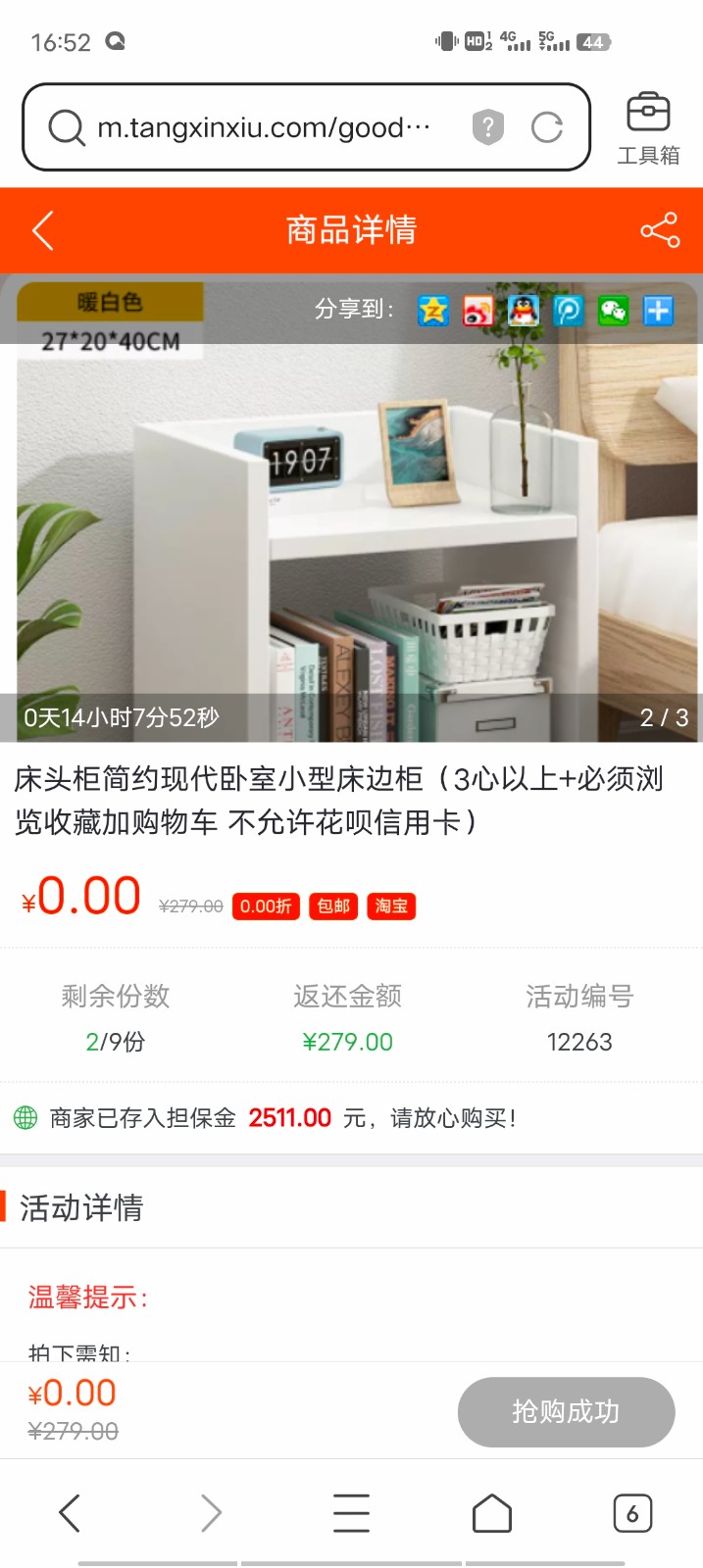
Task: Open the browser menu with three lines
Action: point(351,1513)
